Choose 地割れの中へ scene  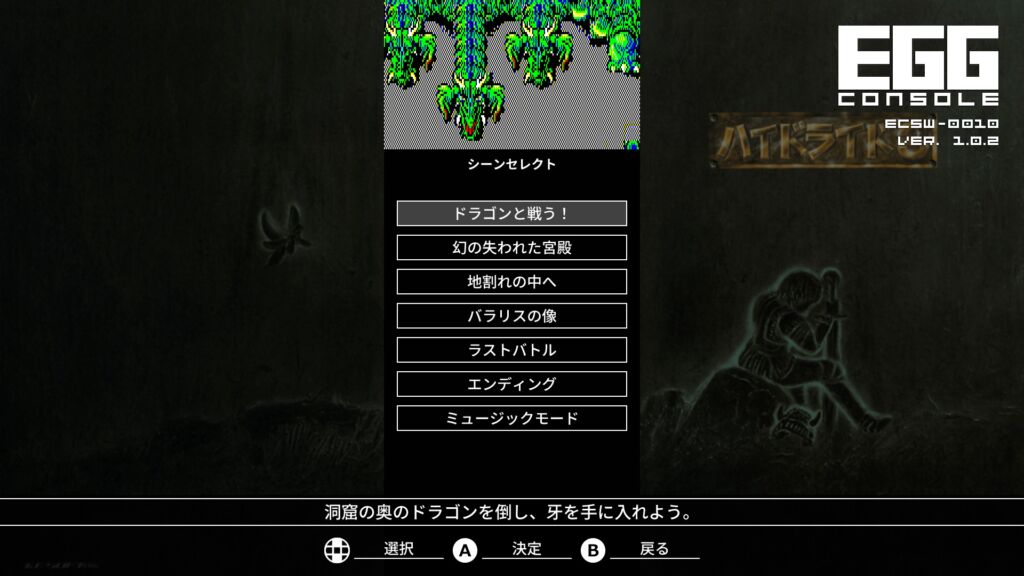(x=511, y=282)
